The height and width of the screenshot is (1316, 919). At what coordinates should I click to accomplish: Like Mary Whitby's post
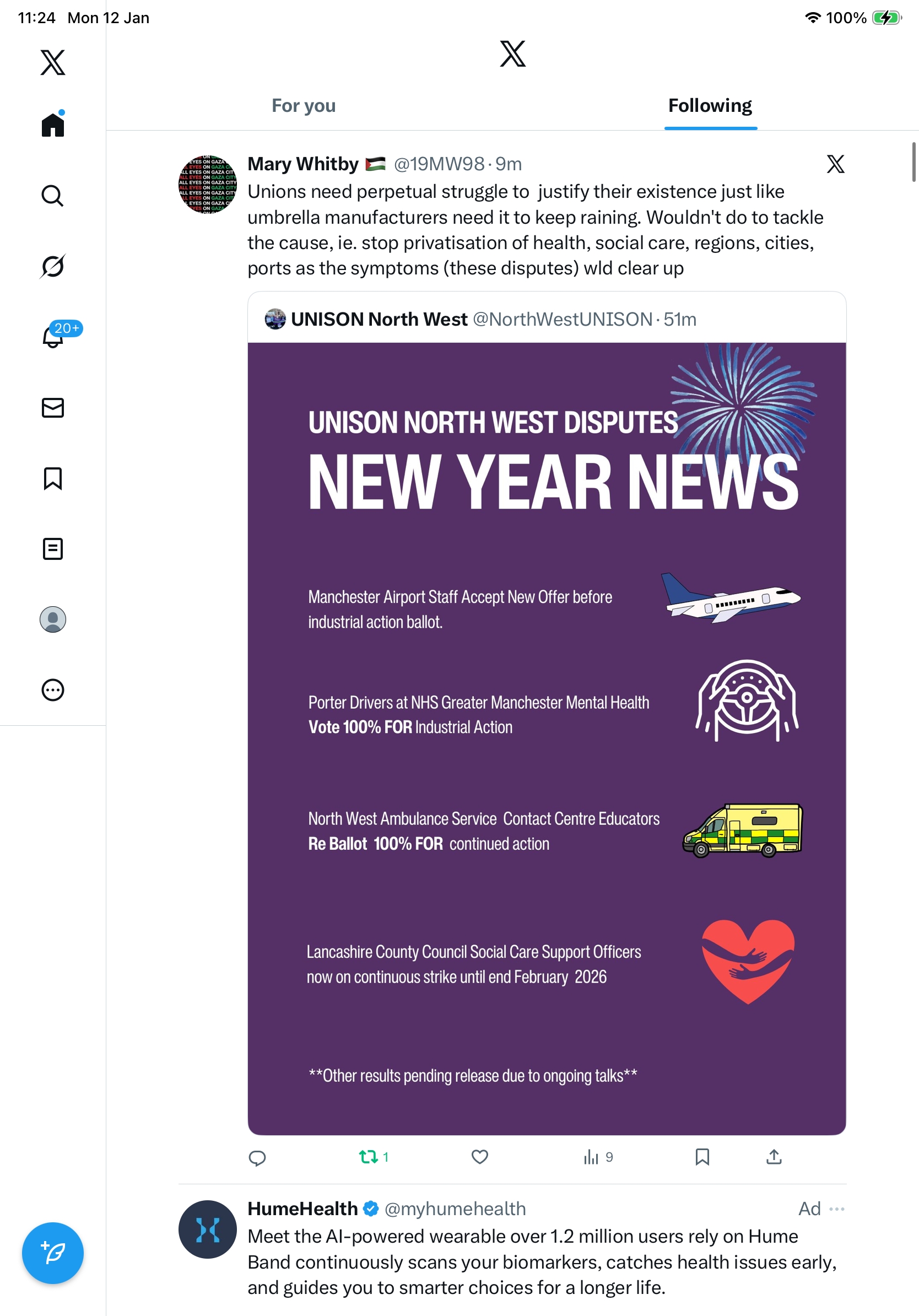tap(479, 1157)
